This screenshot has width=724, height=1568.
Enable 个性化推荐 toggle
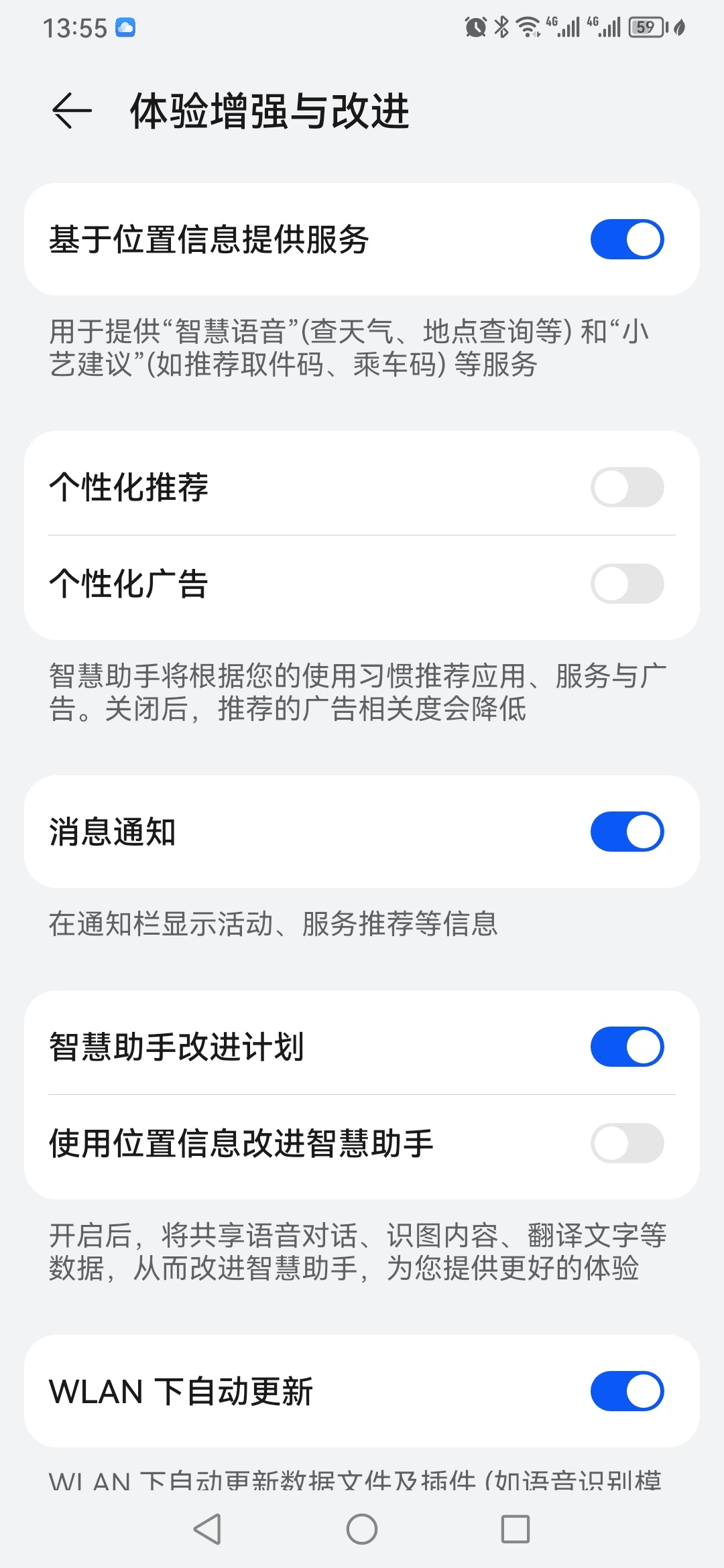pyautogui.click(x=627, y=487)
